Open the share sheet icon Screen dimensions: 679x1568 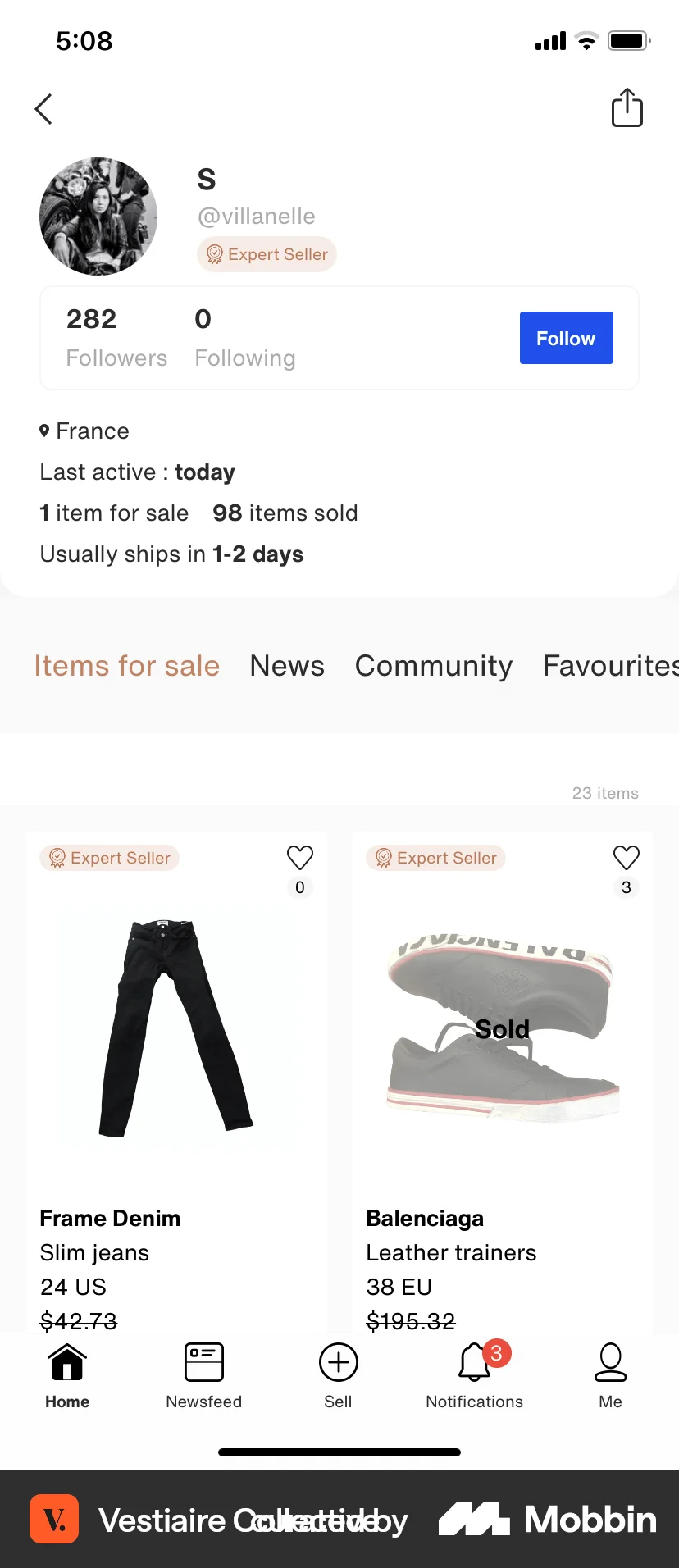[627, 107]
